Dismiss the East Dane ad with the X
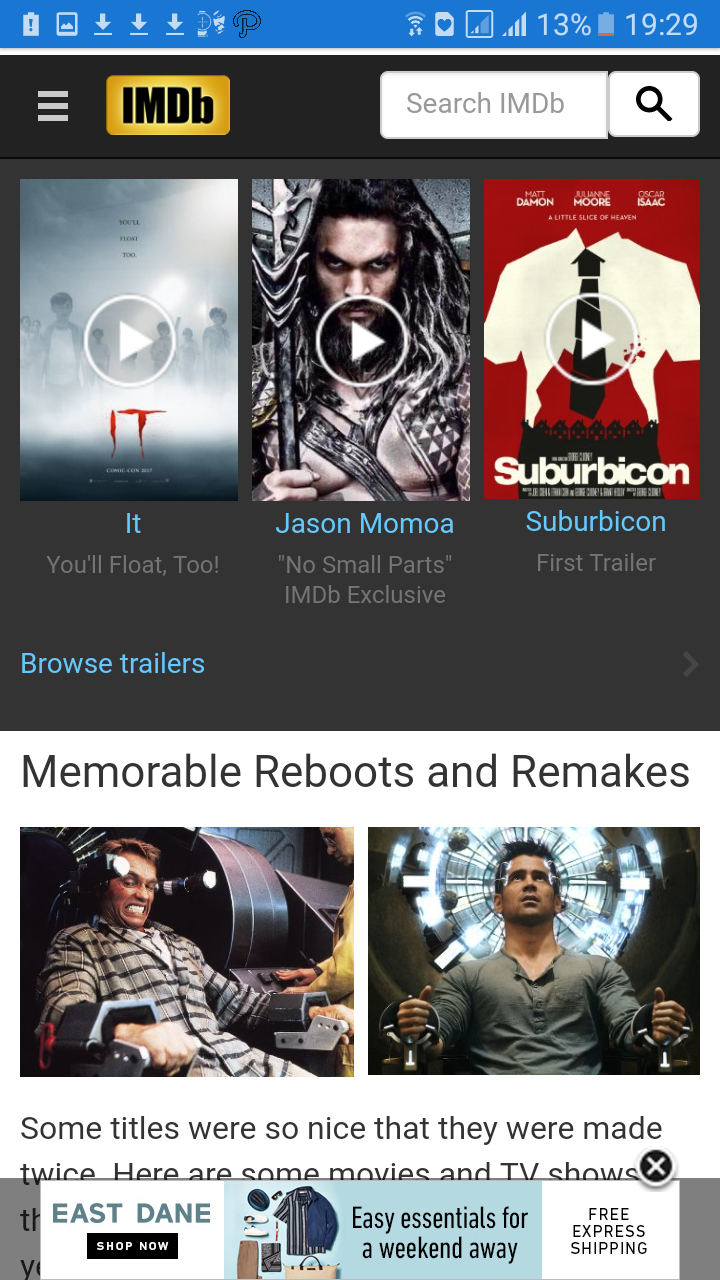Screen dimensions: 720x1280 656,1166
